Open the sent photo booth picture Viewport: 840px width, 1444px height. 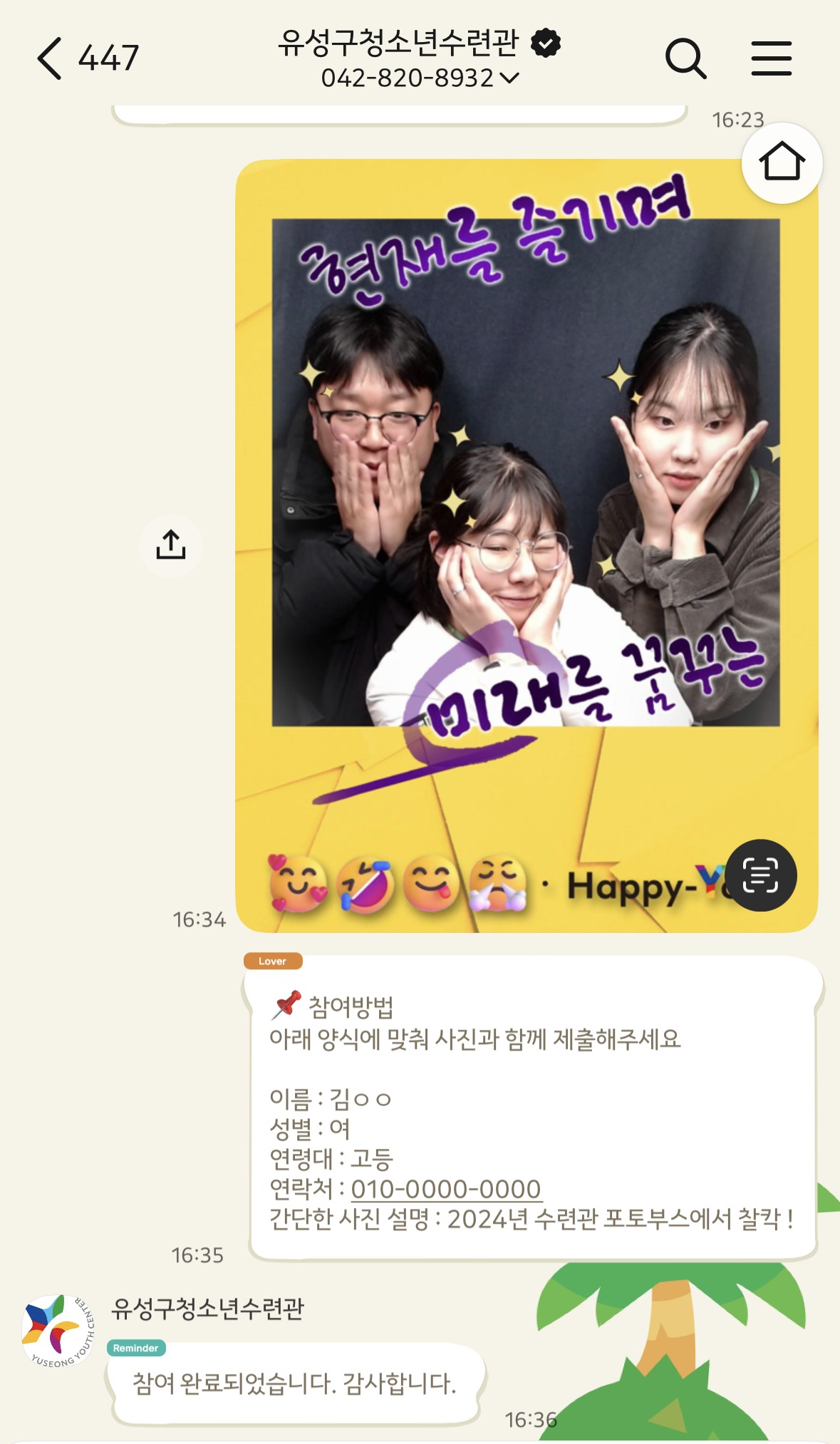[527, 545]
